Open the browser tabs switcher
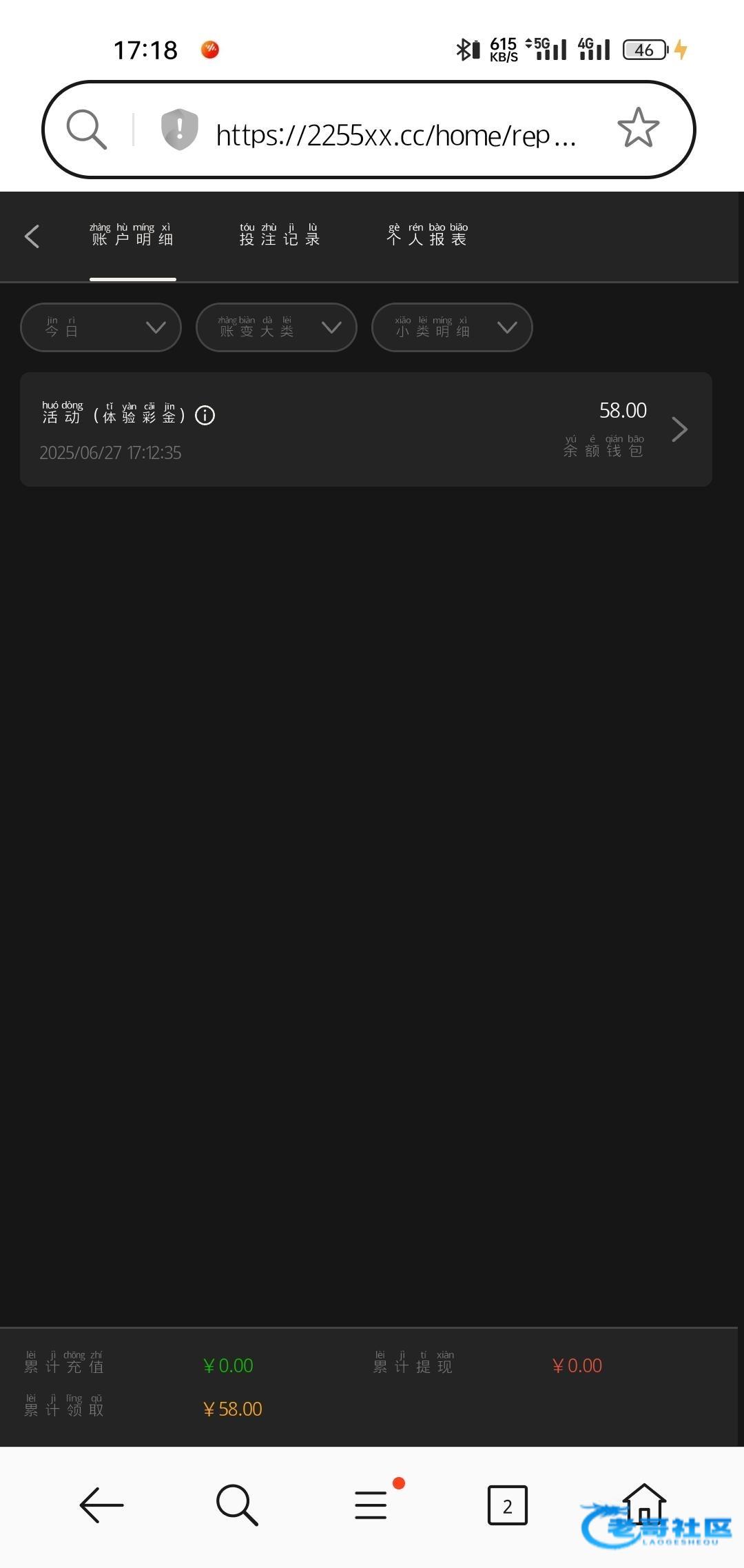Screen dimensions: 744x1568 (x=507, y=1506)
